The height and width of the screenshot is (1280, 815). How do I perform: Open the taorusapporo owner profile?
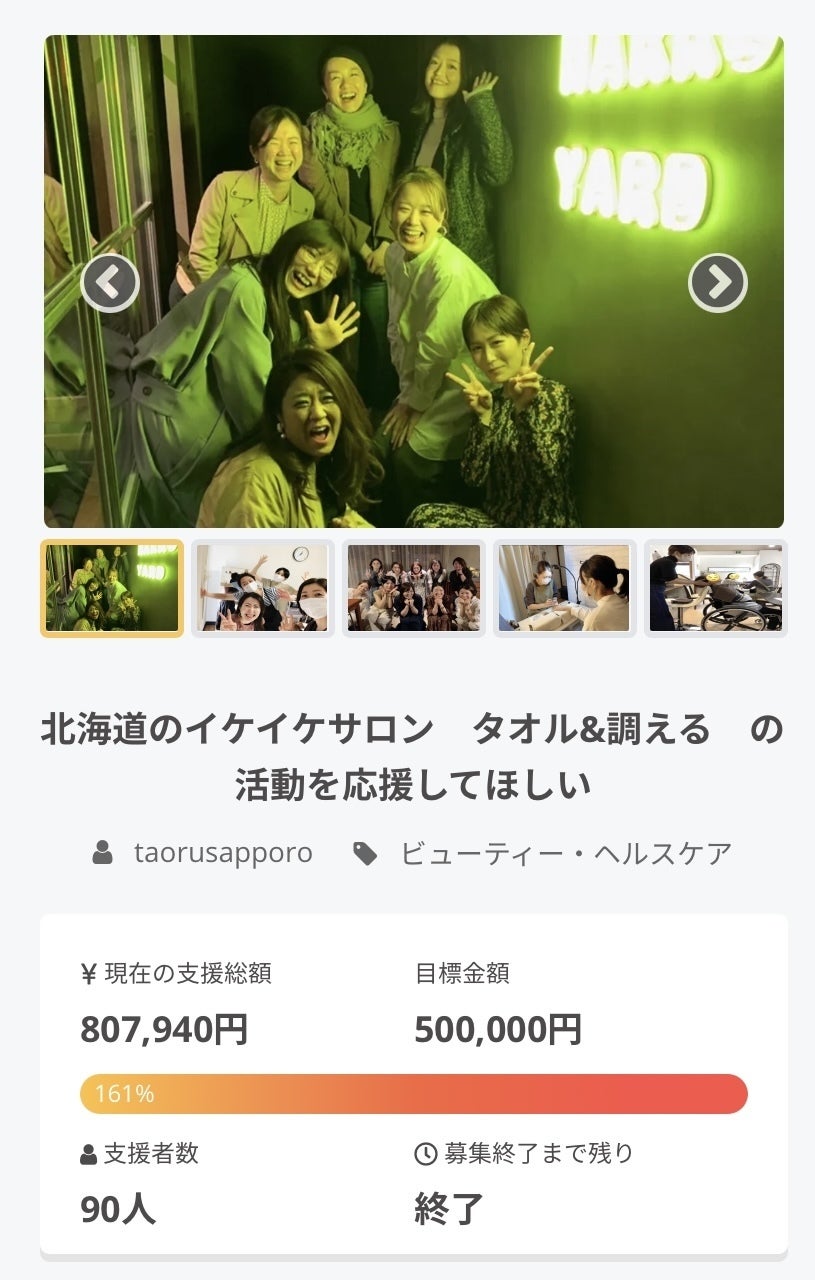(x=222, y=853)
